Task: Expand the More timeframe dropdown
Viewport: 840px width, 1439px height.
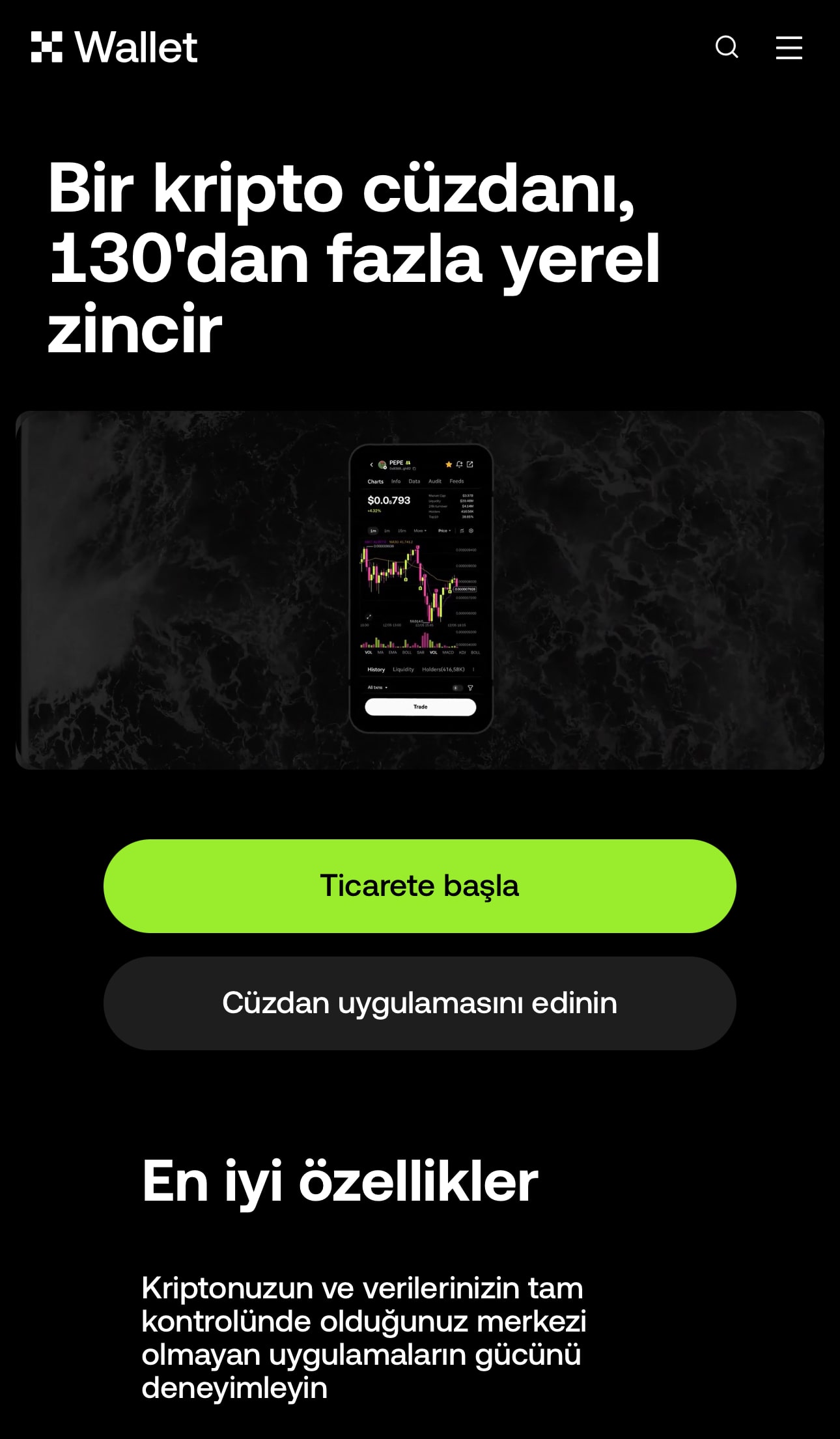Action: pyautogui.click(x=420, y=531)
